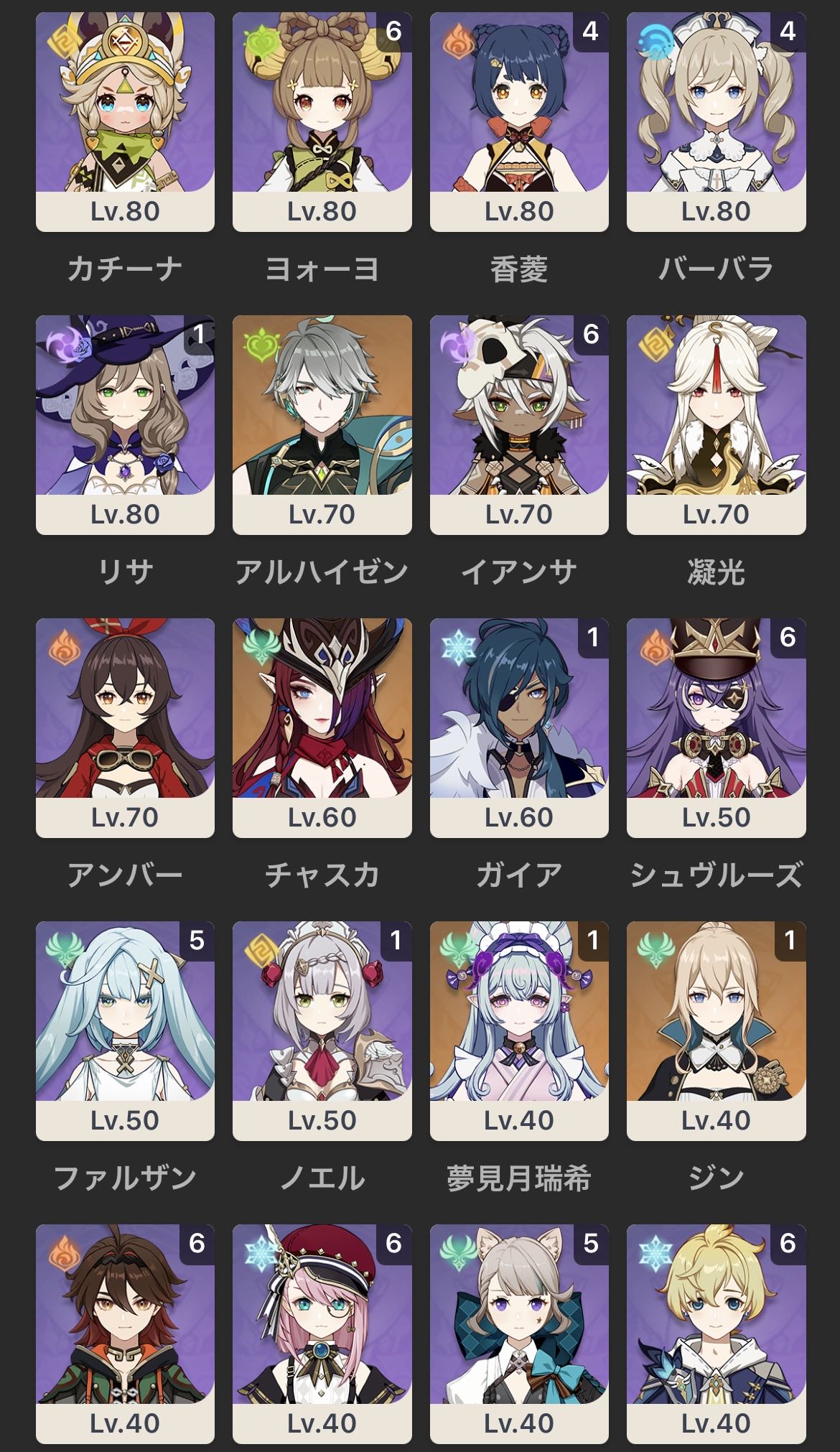View the 凝光 character card
Screen dimensions: 840x1452
coord(716,425)
